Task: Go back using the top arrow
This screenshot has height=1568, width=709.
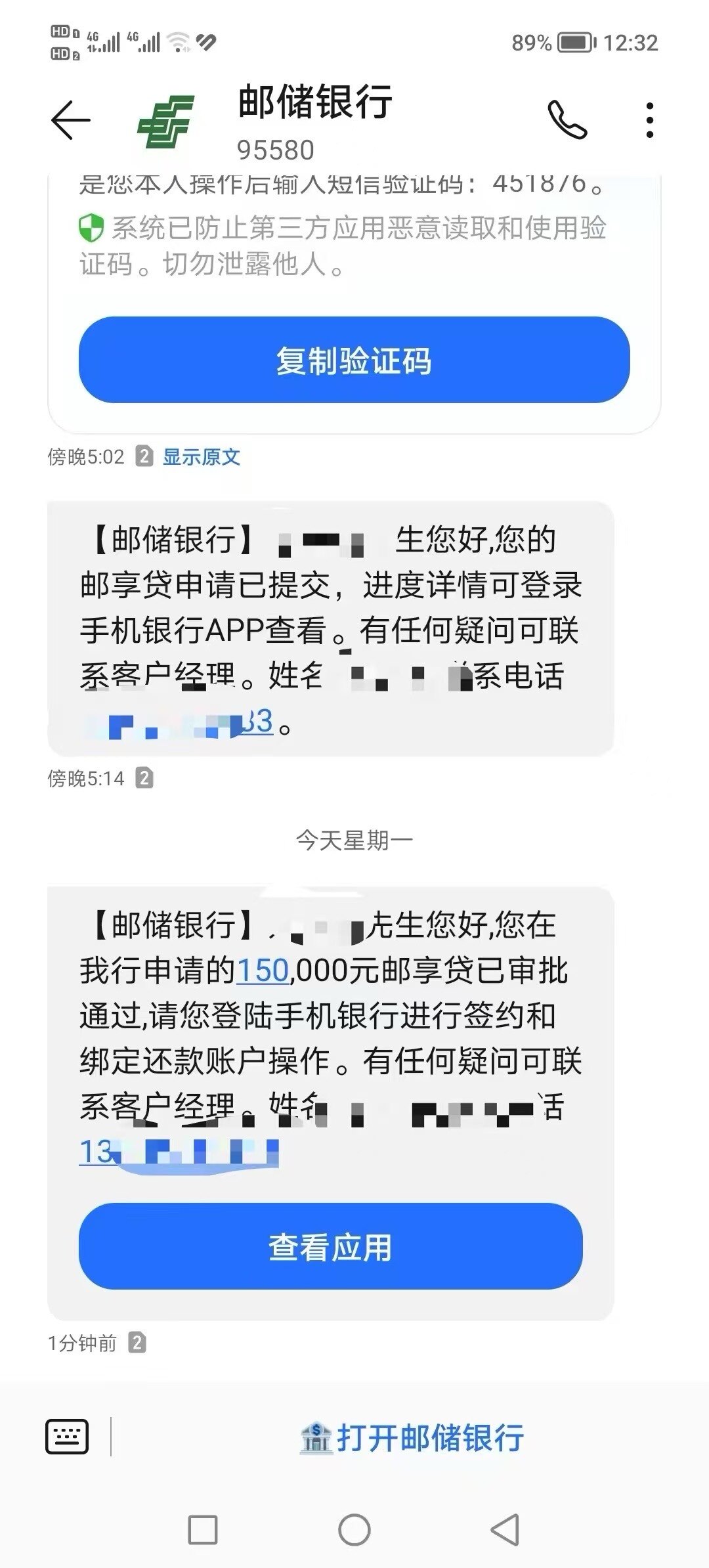Action: [70, 120]
